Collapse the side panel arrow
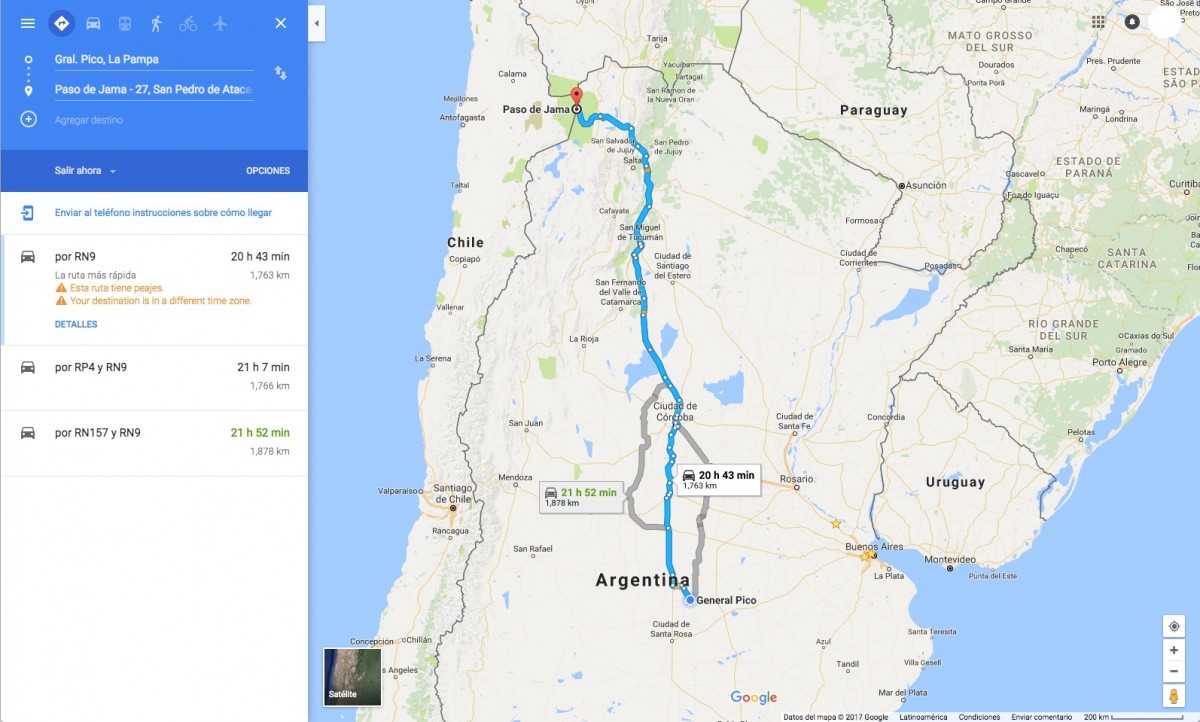 pyautogui.click(x=316, y=23)
